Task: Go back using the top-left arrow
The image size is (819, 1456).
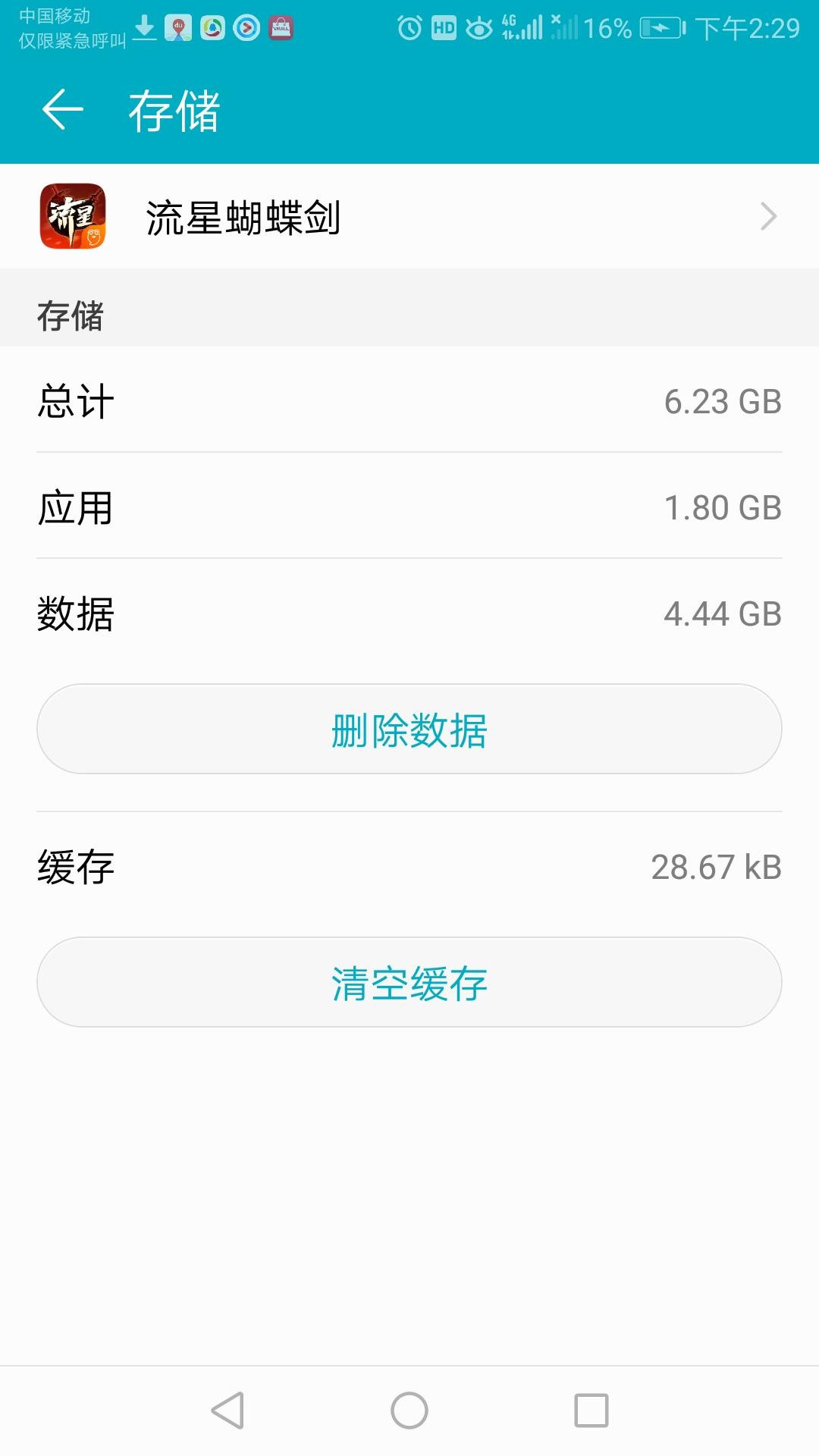Action: coord(62,110)
